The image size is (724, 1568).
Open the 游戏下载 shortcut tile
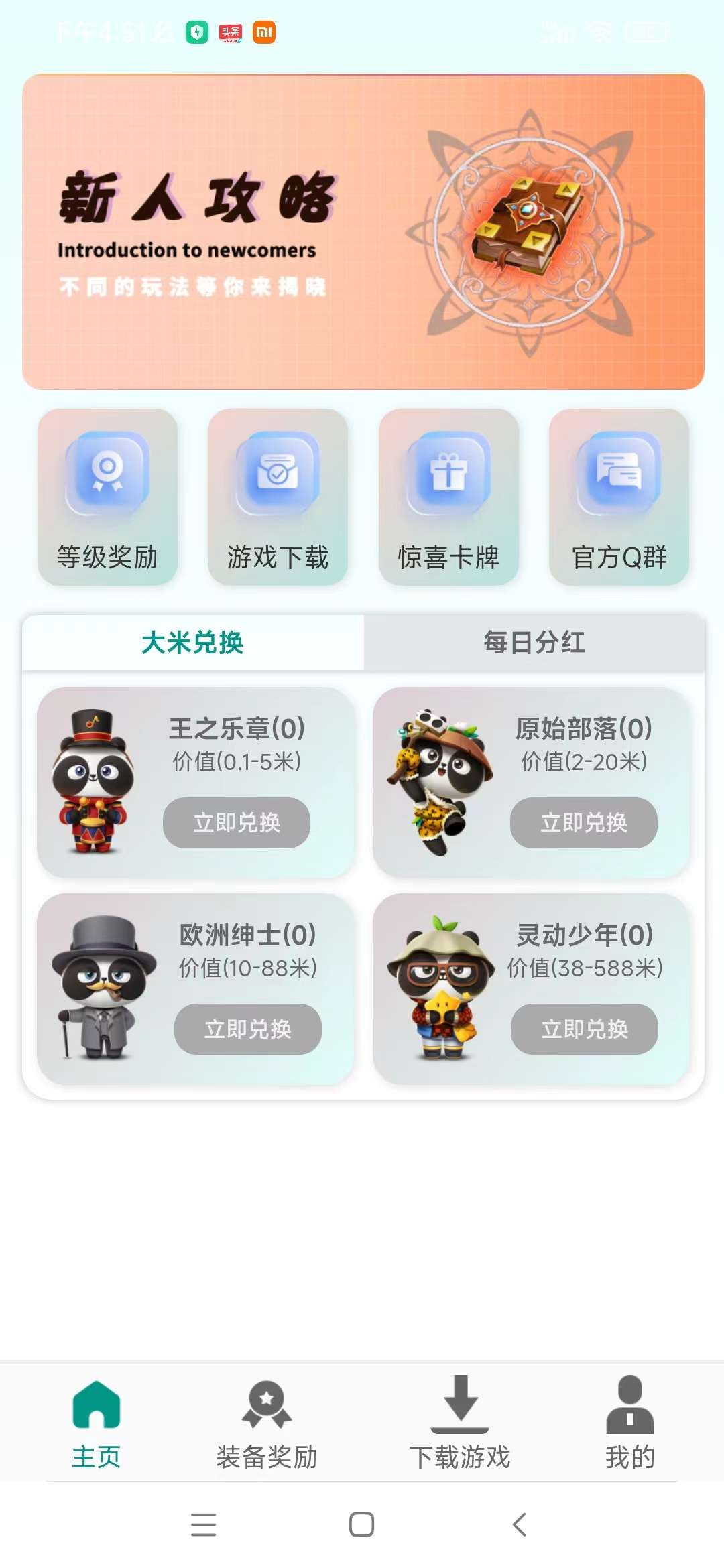pos(278,497)
